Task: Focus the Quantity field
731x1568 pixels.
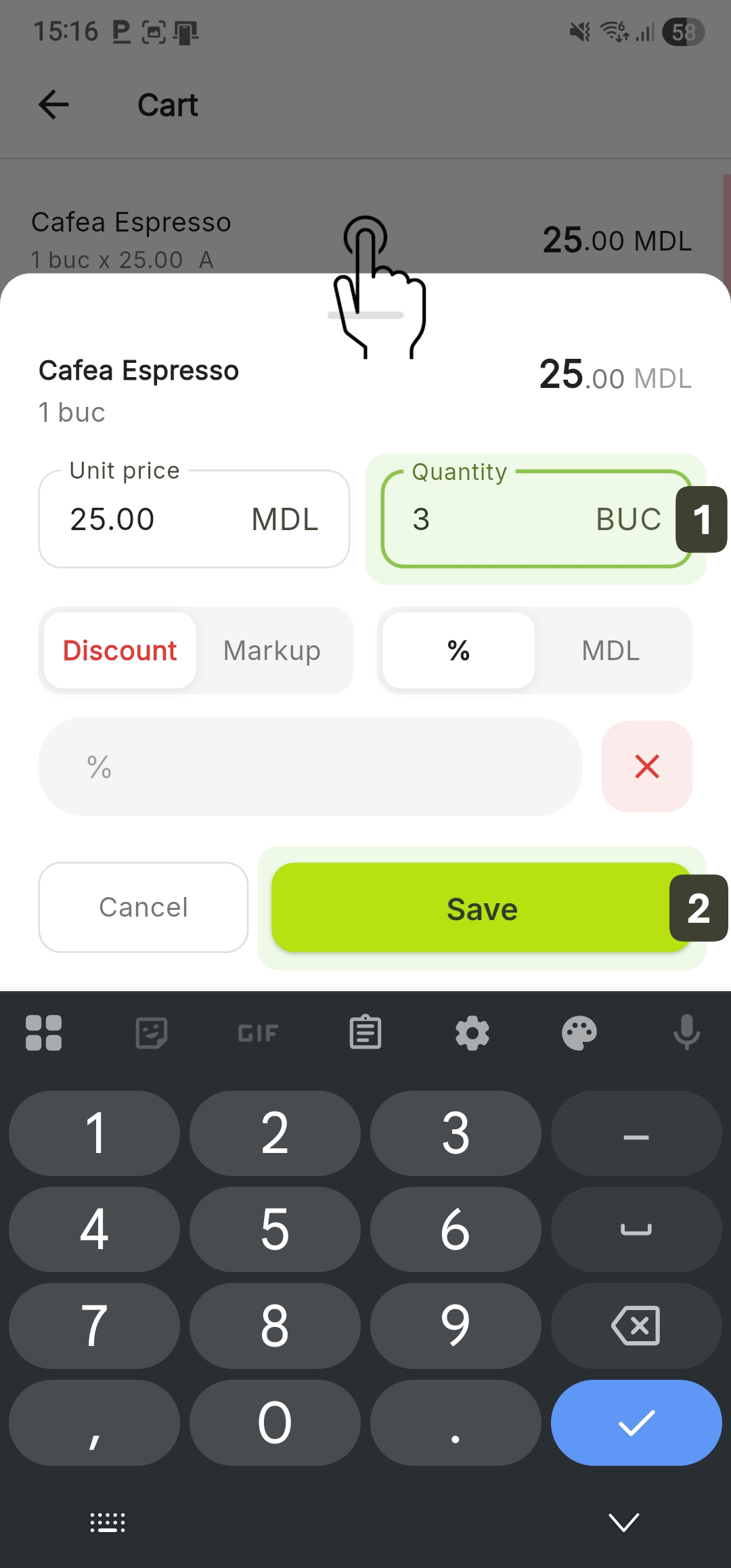Action: coord(501,519)
